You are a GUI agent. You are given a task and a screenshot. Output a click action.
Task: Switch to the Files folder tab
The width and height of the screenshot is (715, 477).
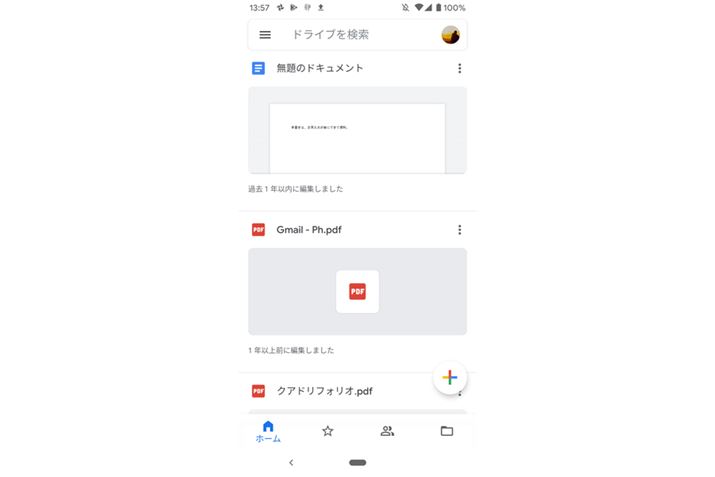click(446, 431)
